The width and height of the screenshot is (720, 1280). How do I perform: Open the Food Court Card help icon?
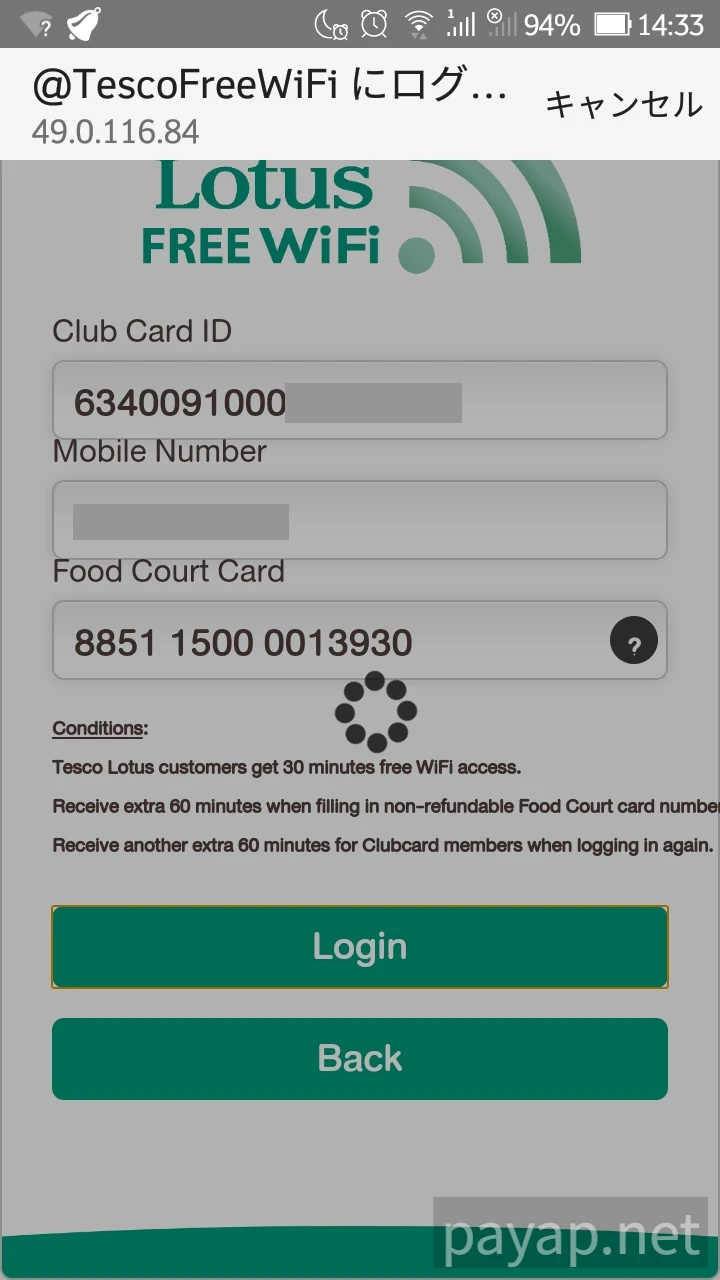click(x=633, y=642)
